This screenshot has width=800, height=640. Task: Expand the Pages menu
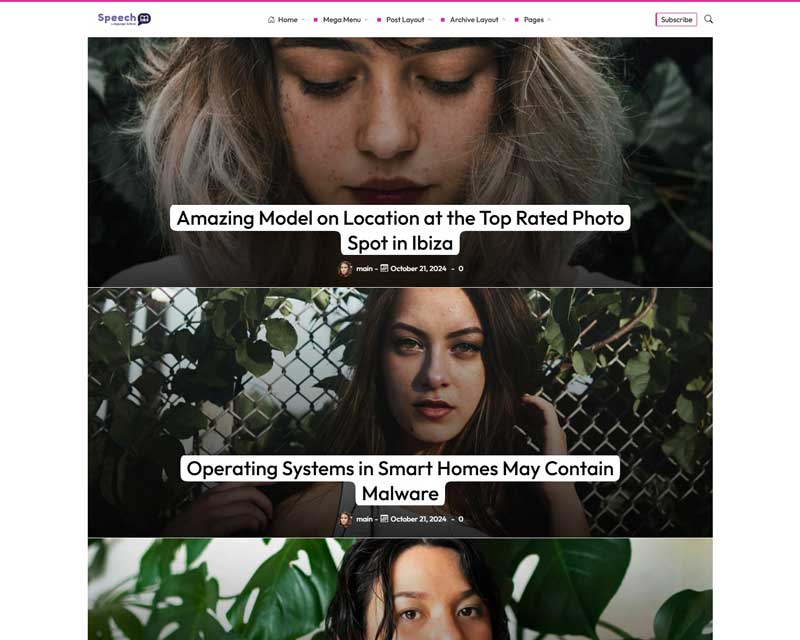pyautogui.click(x=534, y=19)
